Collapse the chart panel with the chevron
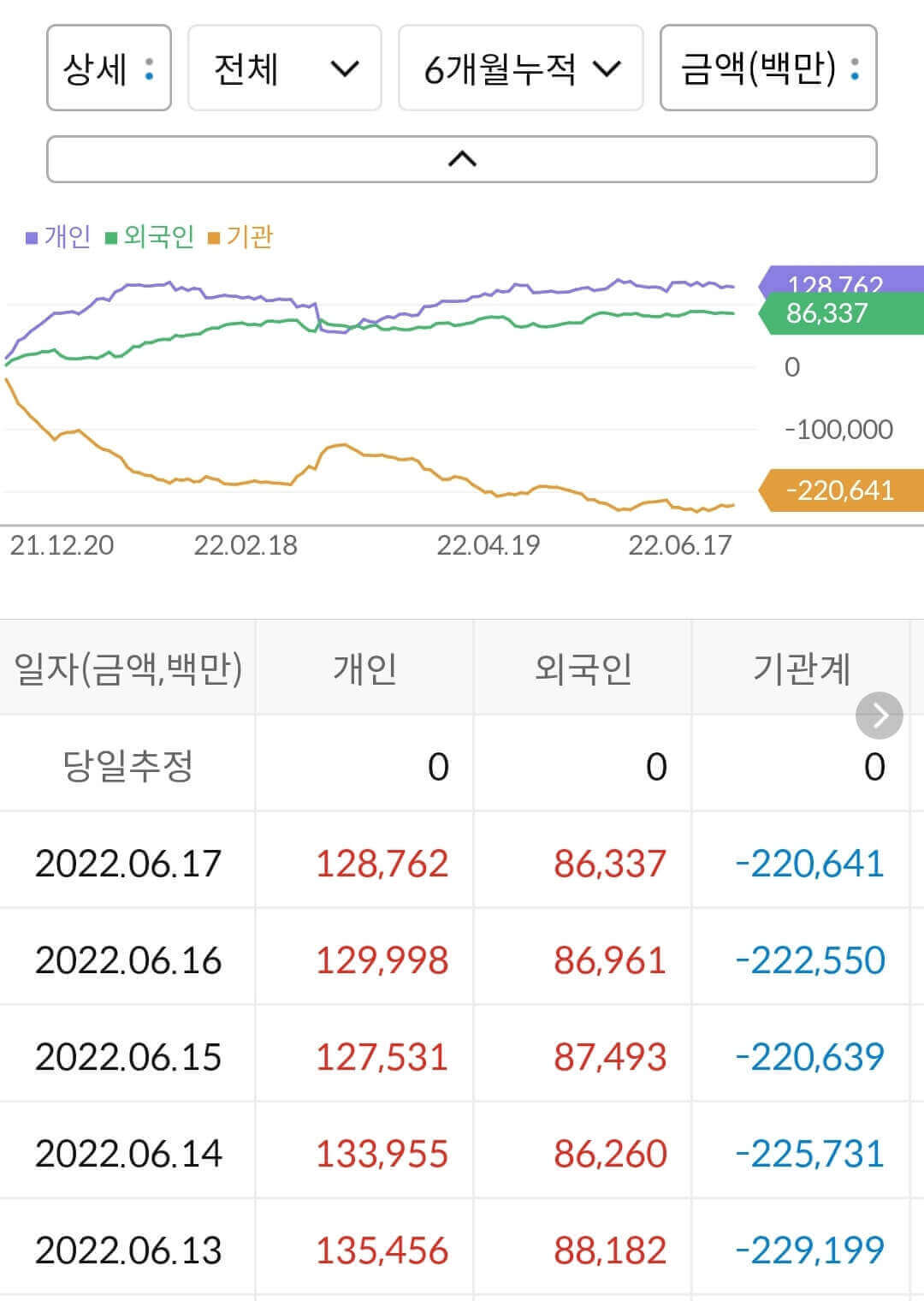The width and height of the screenshot is (924, 1301). pos(462,158)
